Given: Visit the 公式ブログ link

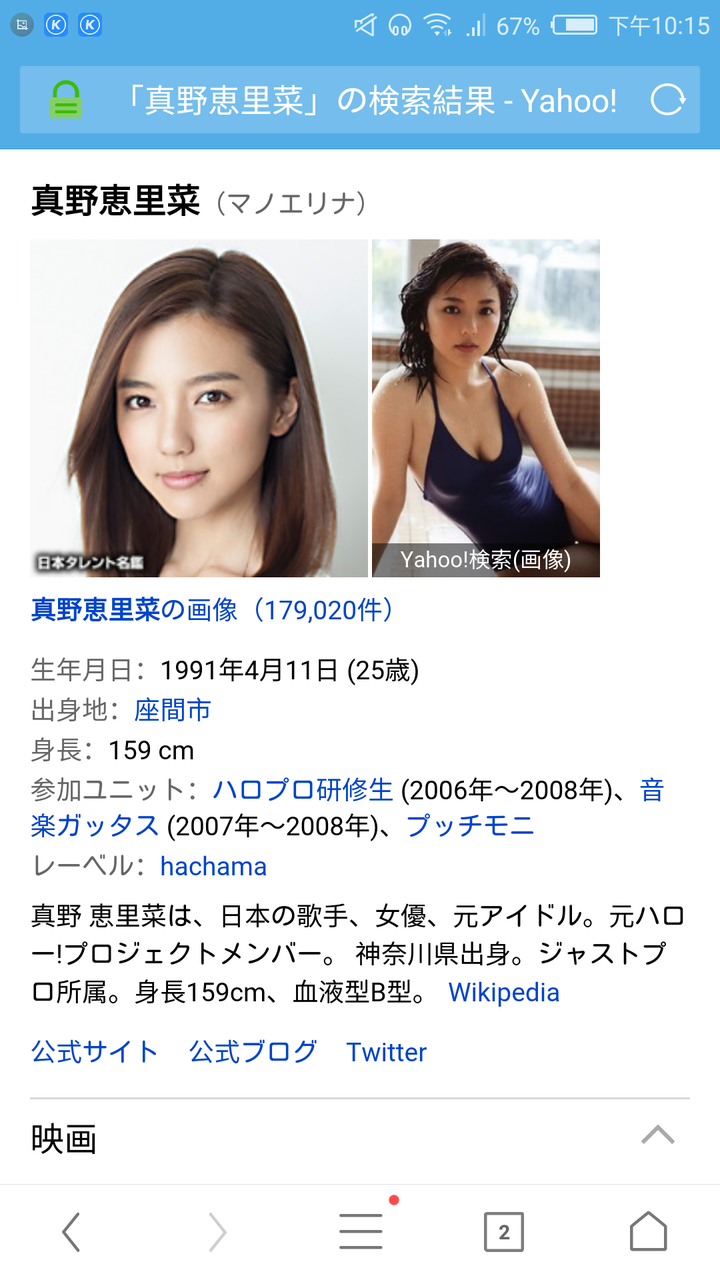Looking at the screenshot, I should 253,1052.
